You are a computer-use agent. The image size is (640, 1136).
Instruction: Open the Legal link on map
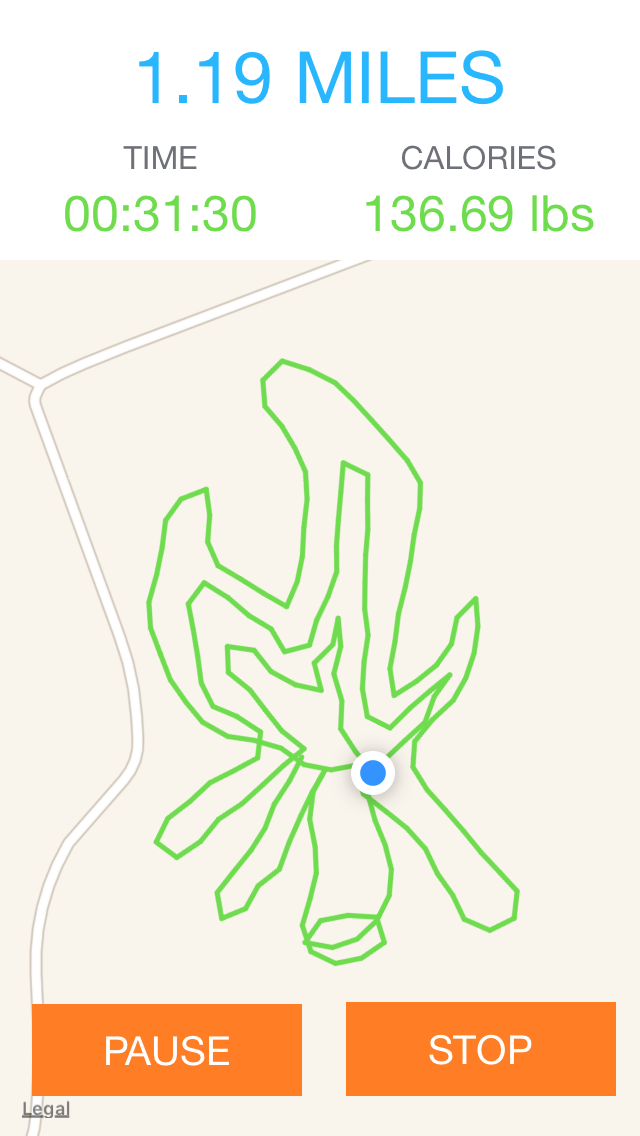point(46,1109)
